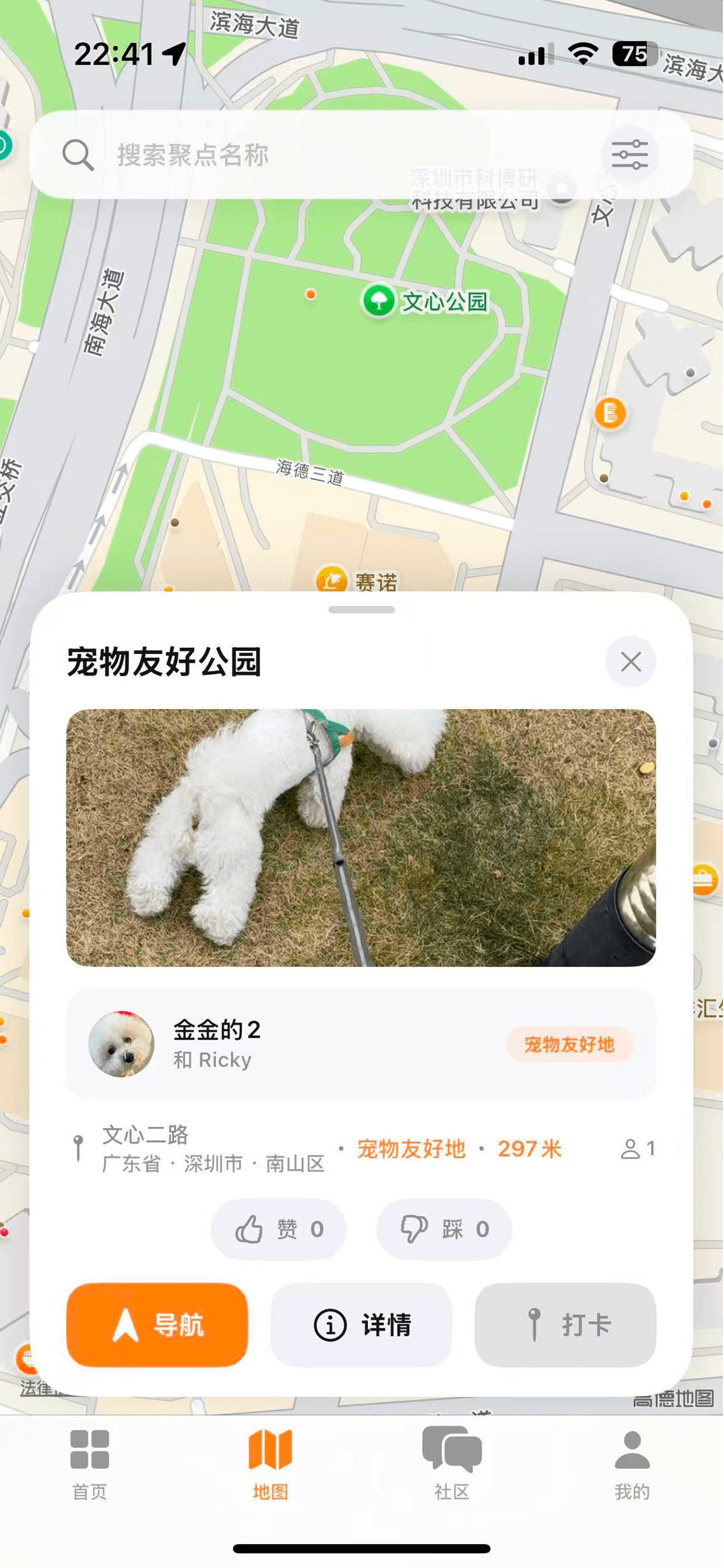
Task: Tap the 宠物友好地 orange badge
Action: point(569,1045)
